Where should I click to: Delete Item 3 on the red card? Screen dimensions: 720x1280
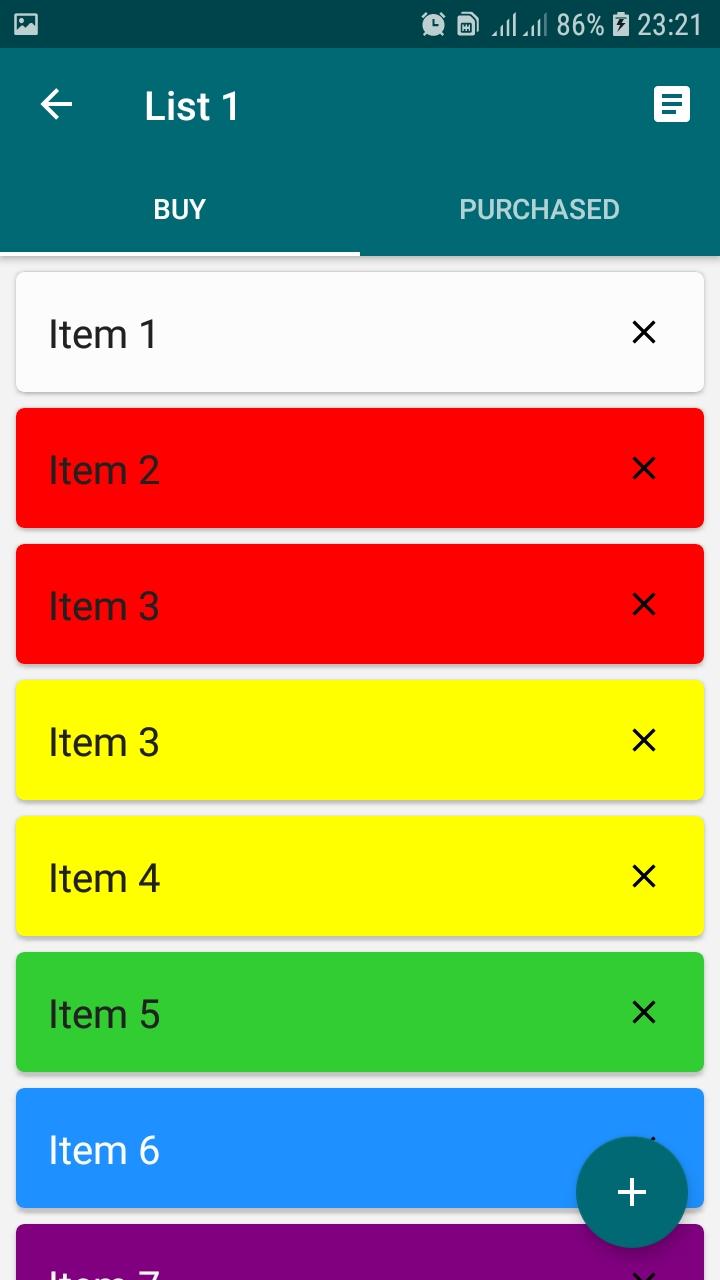644,604
